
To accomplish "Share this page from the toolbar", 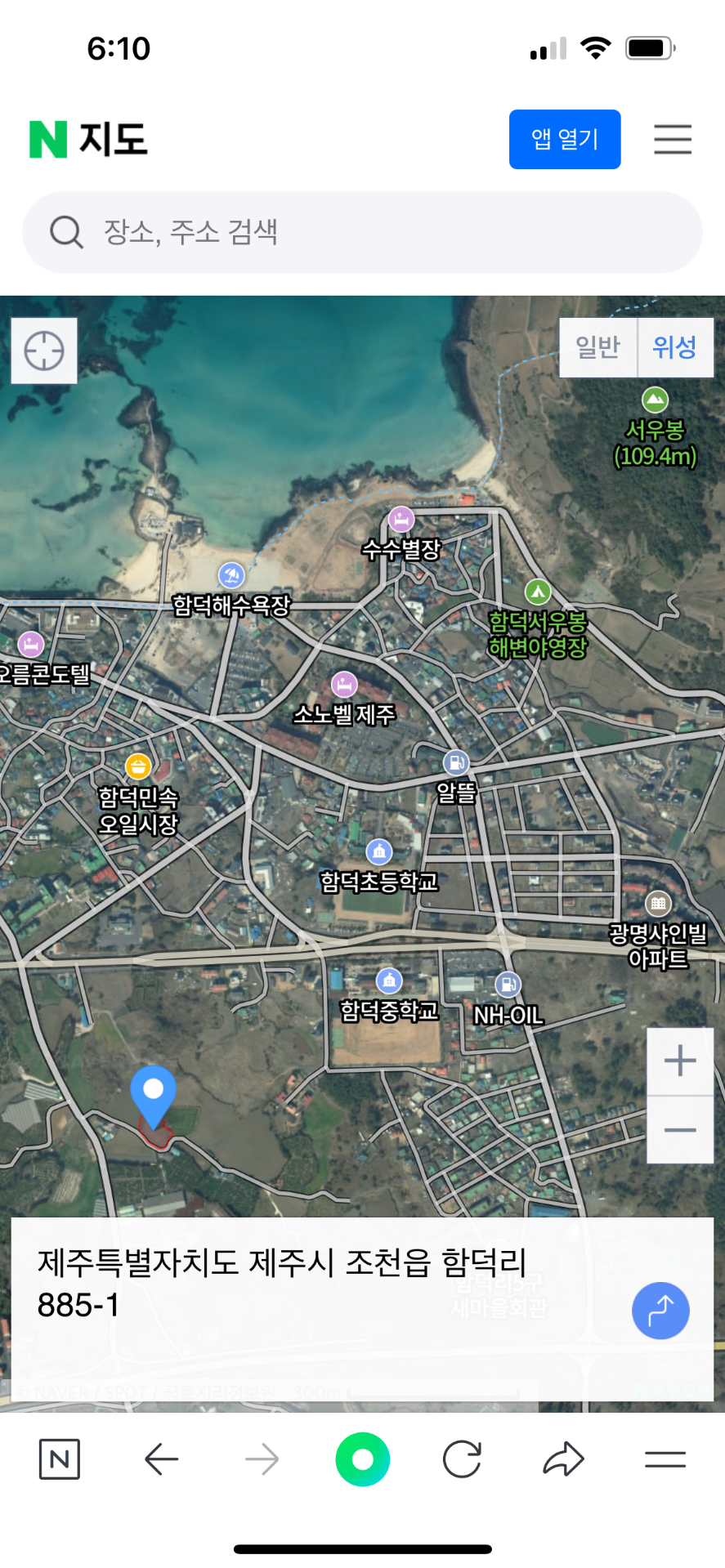I will (564, 1459).
